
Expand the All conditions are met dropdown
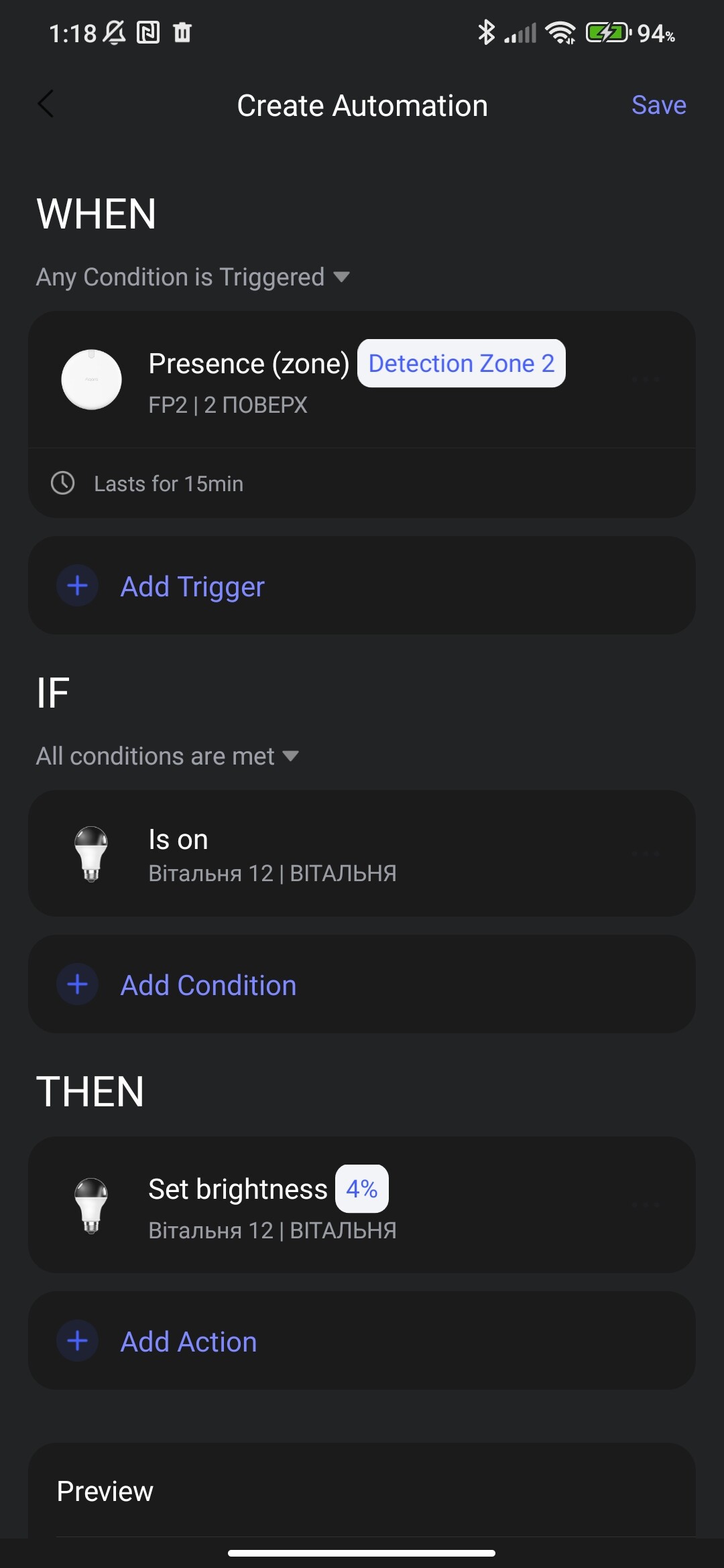(168, 757)
